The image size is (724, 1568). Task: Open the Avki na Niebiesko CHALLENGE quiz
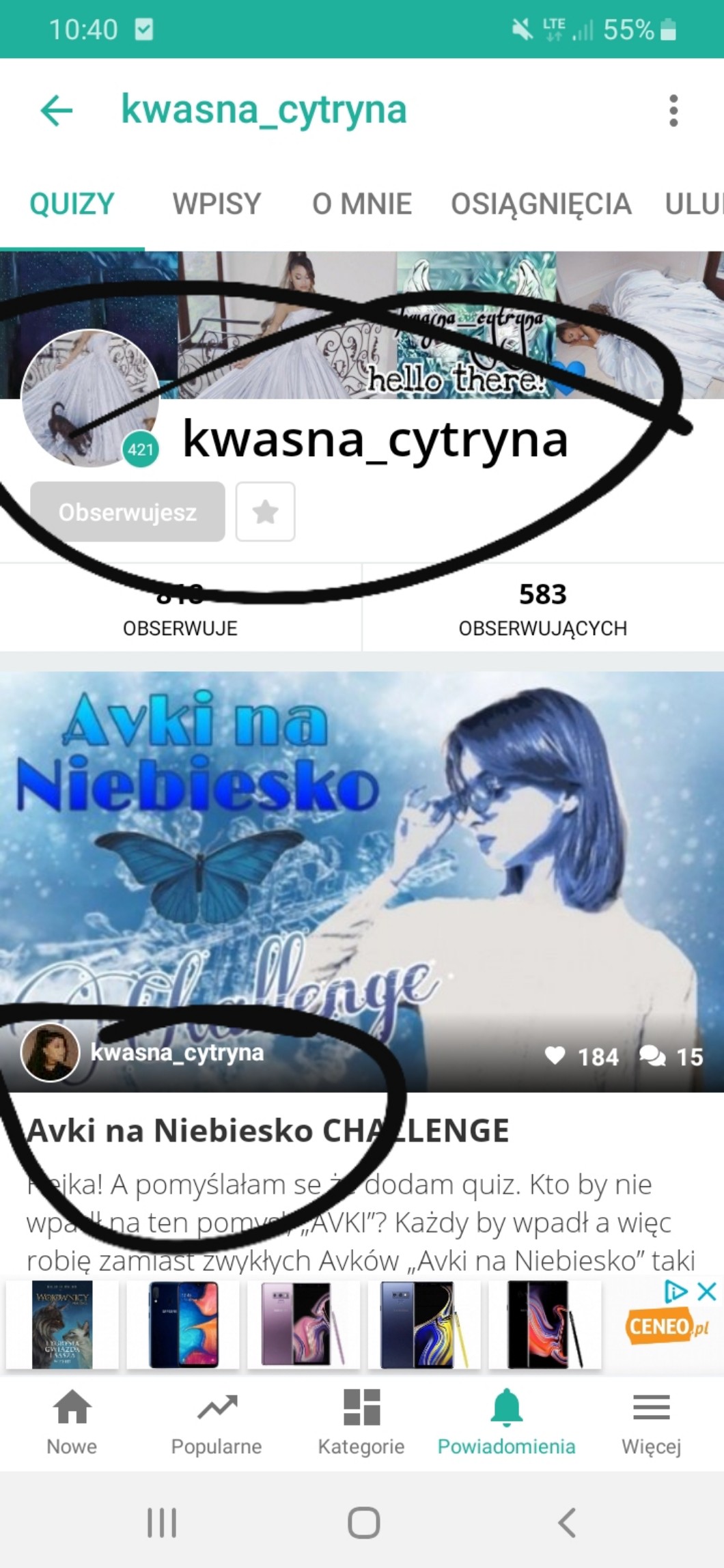(267, 1131)
